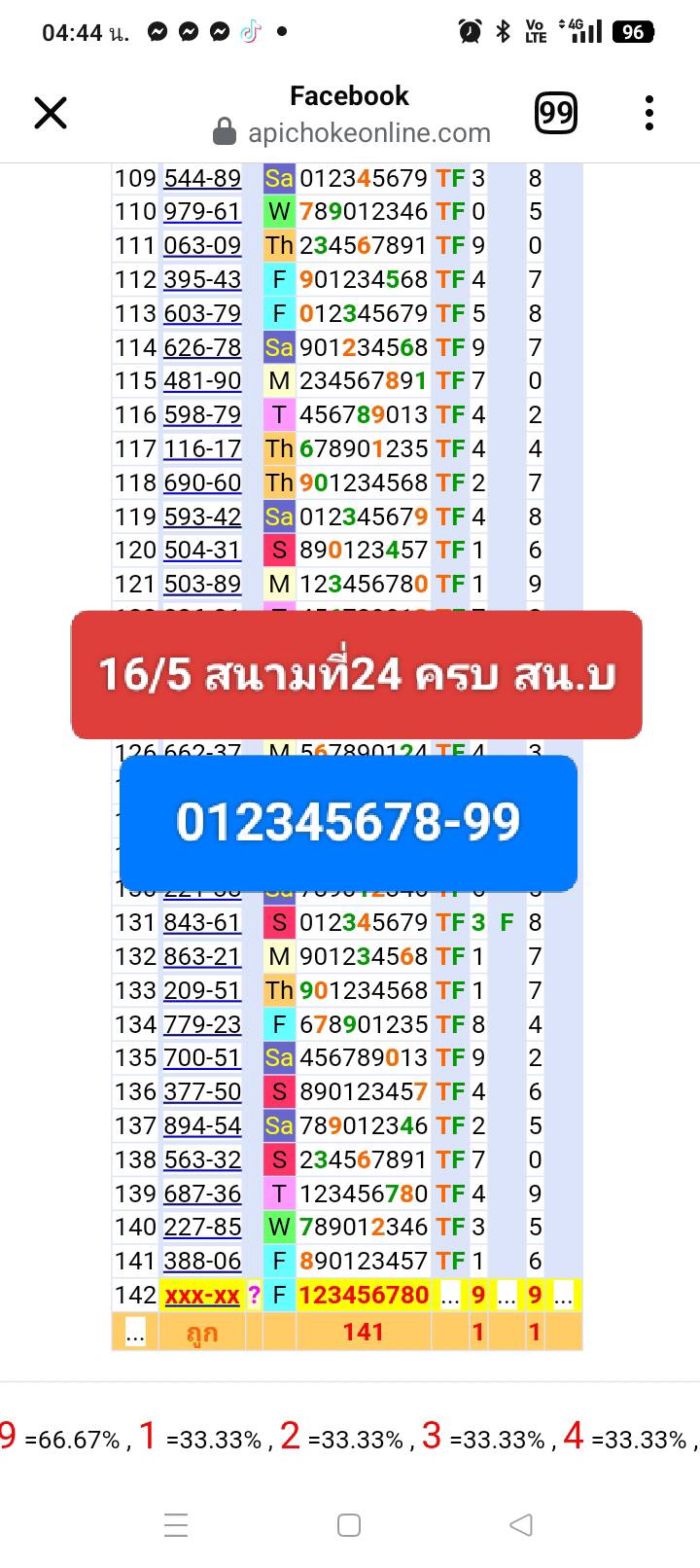This screenshot has width=700, height=1568.
Task: Open the 063-09 result link
Action: coord(202,245)
